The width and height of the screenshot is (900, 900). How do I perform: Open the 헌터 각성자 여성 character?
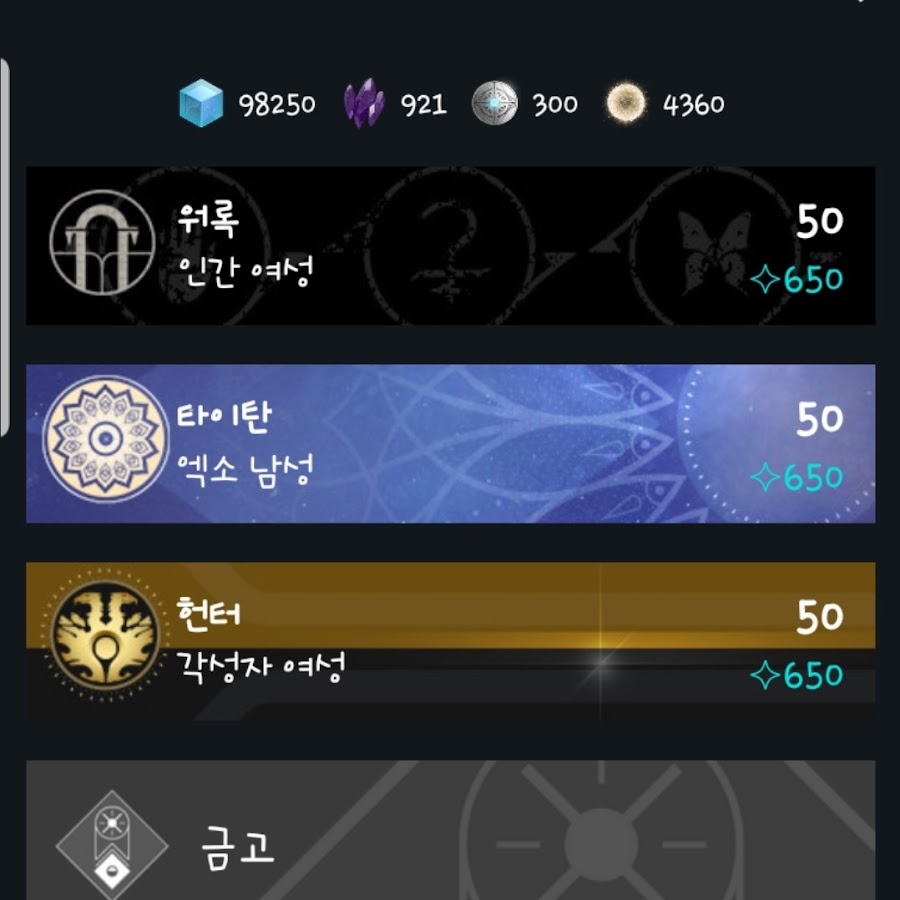pyautogui.click(x=450, y=640)
